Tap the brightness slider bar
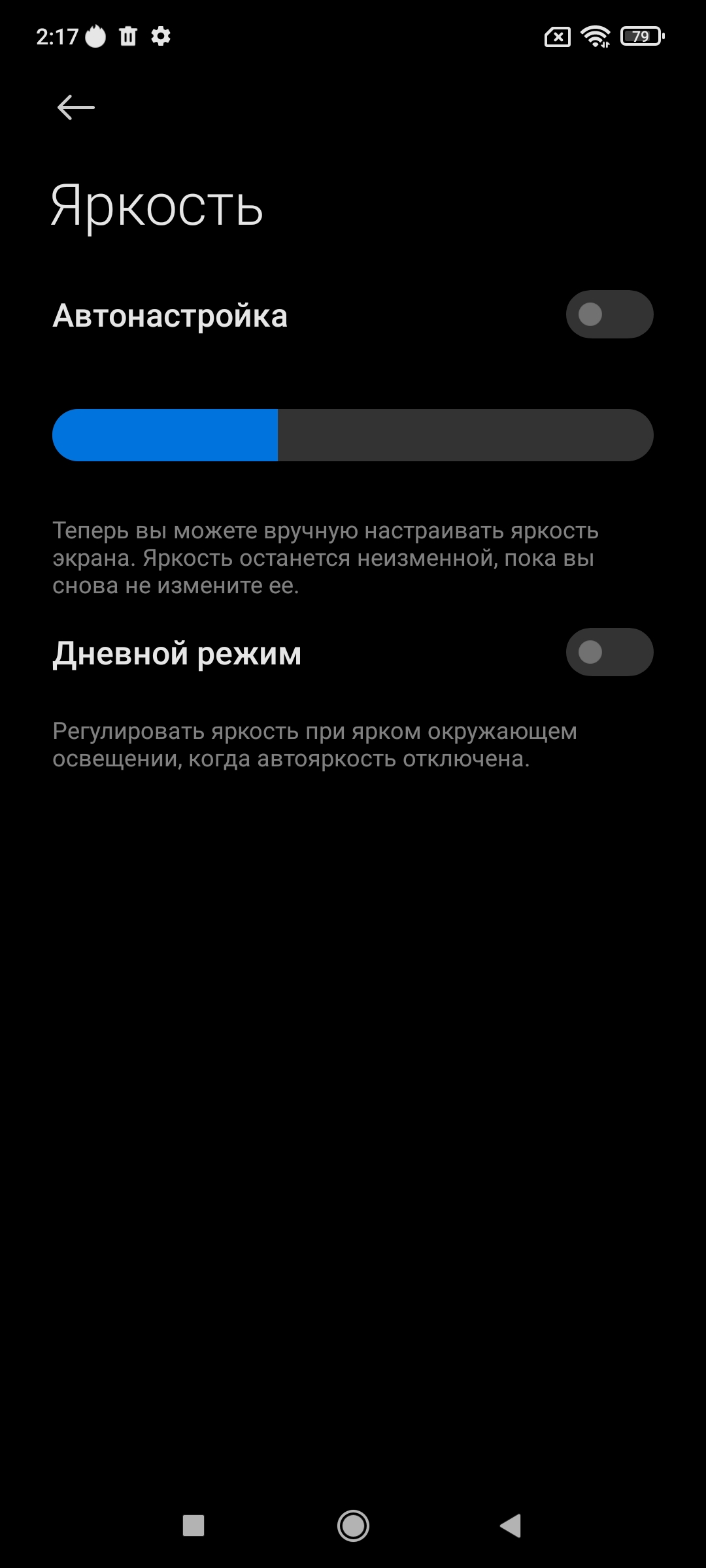 pyautogui.click(x=353, y=435)
